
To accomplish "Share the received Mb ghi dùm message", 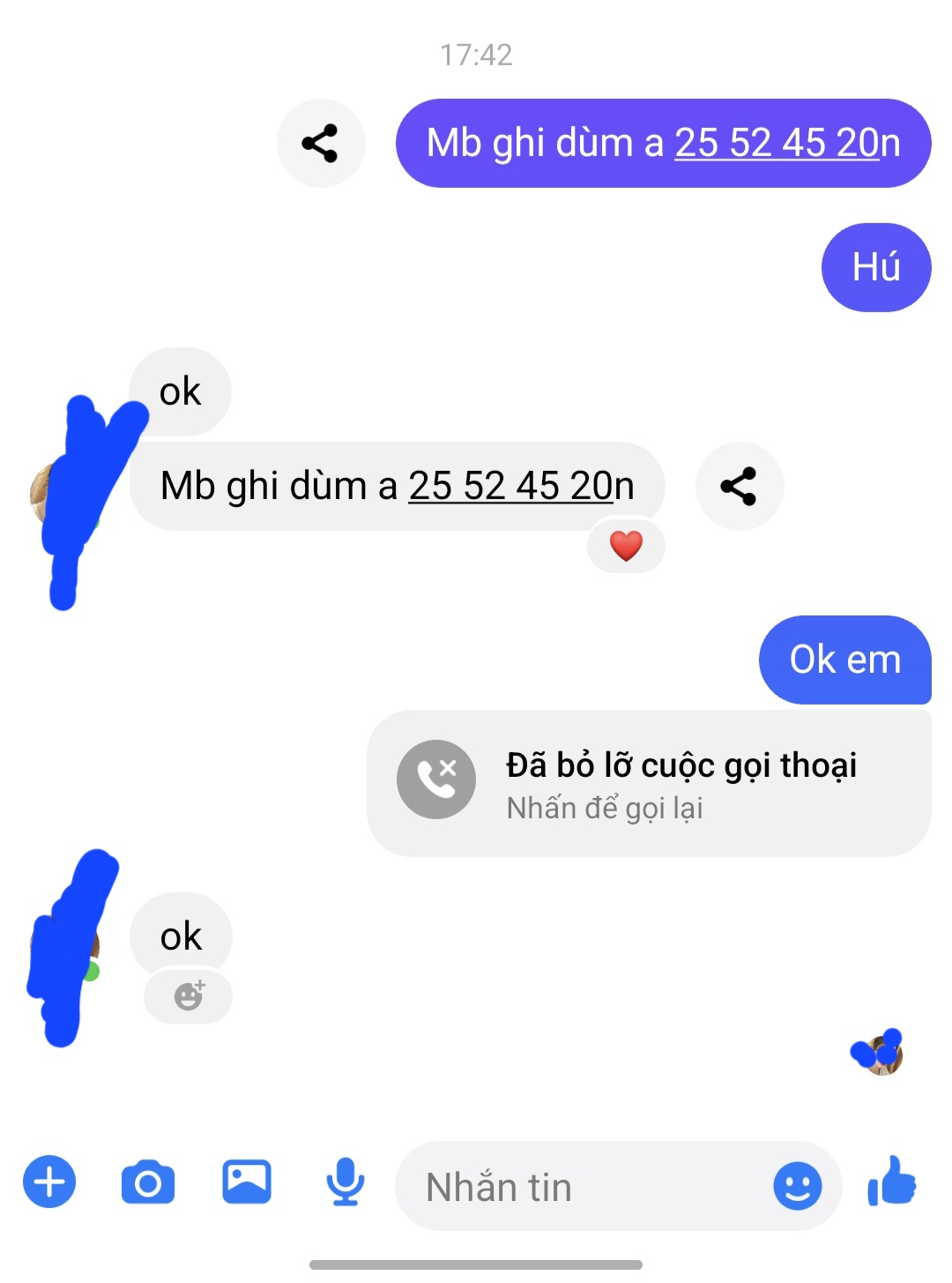I will (739, 486).
